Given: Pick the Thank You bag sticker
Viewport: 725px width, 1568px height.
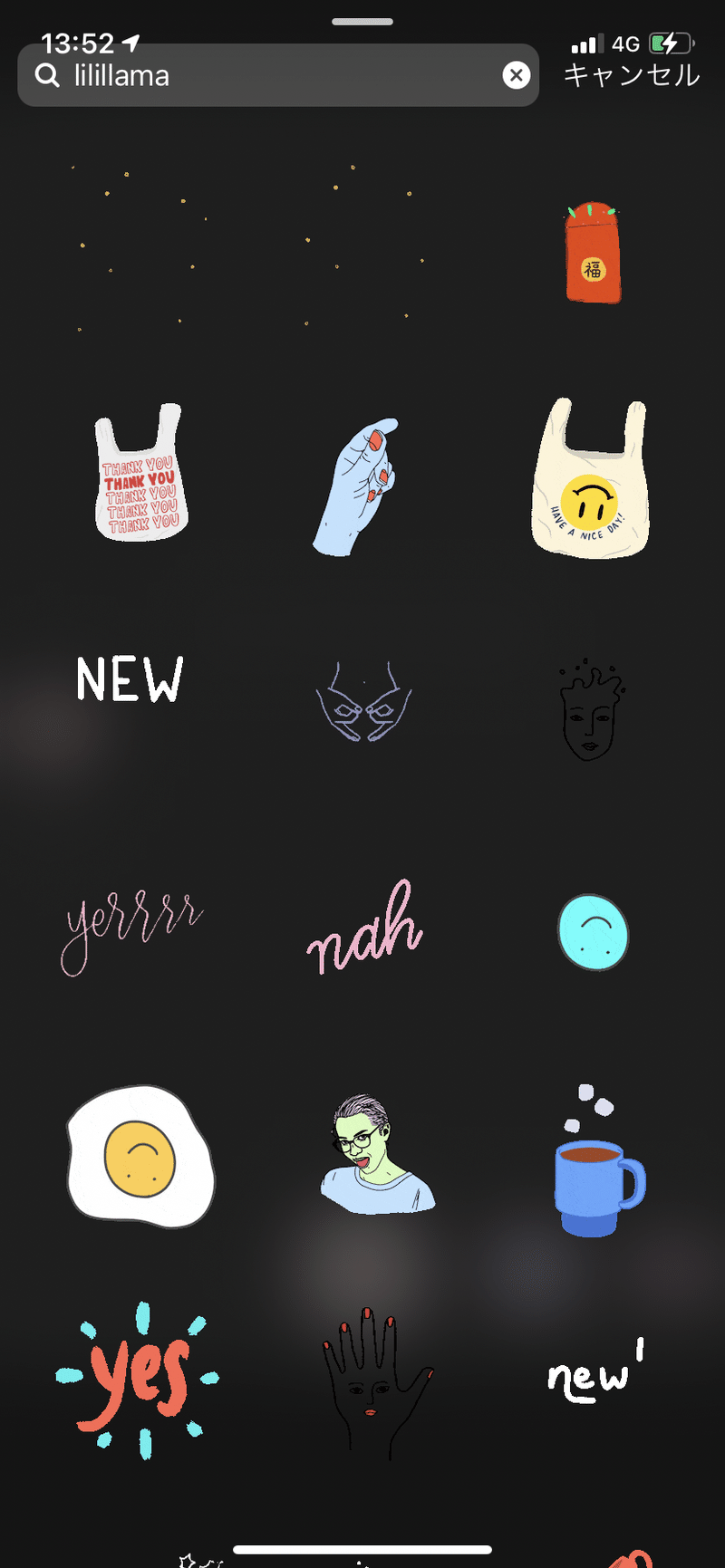Looking at the screenshot, I should point(140,477).
